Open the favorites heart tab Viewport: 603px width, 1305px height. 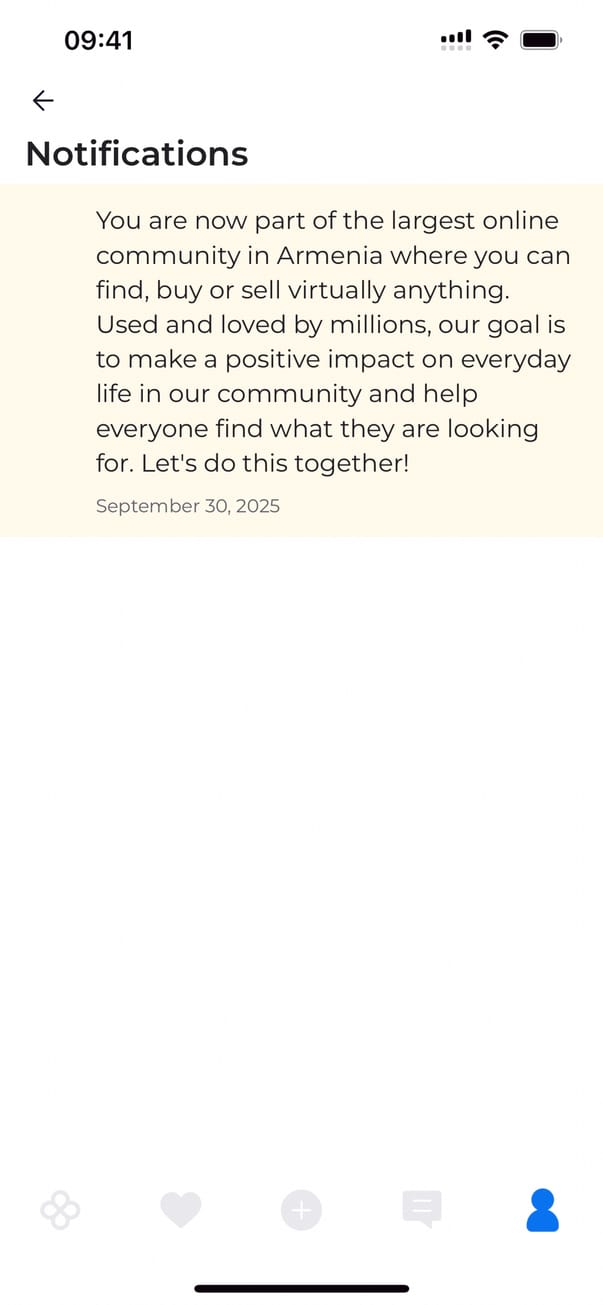coord(181,1210)
